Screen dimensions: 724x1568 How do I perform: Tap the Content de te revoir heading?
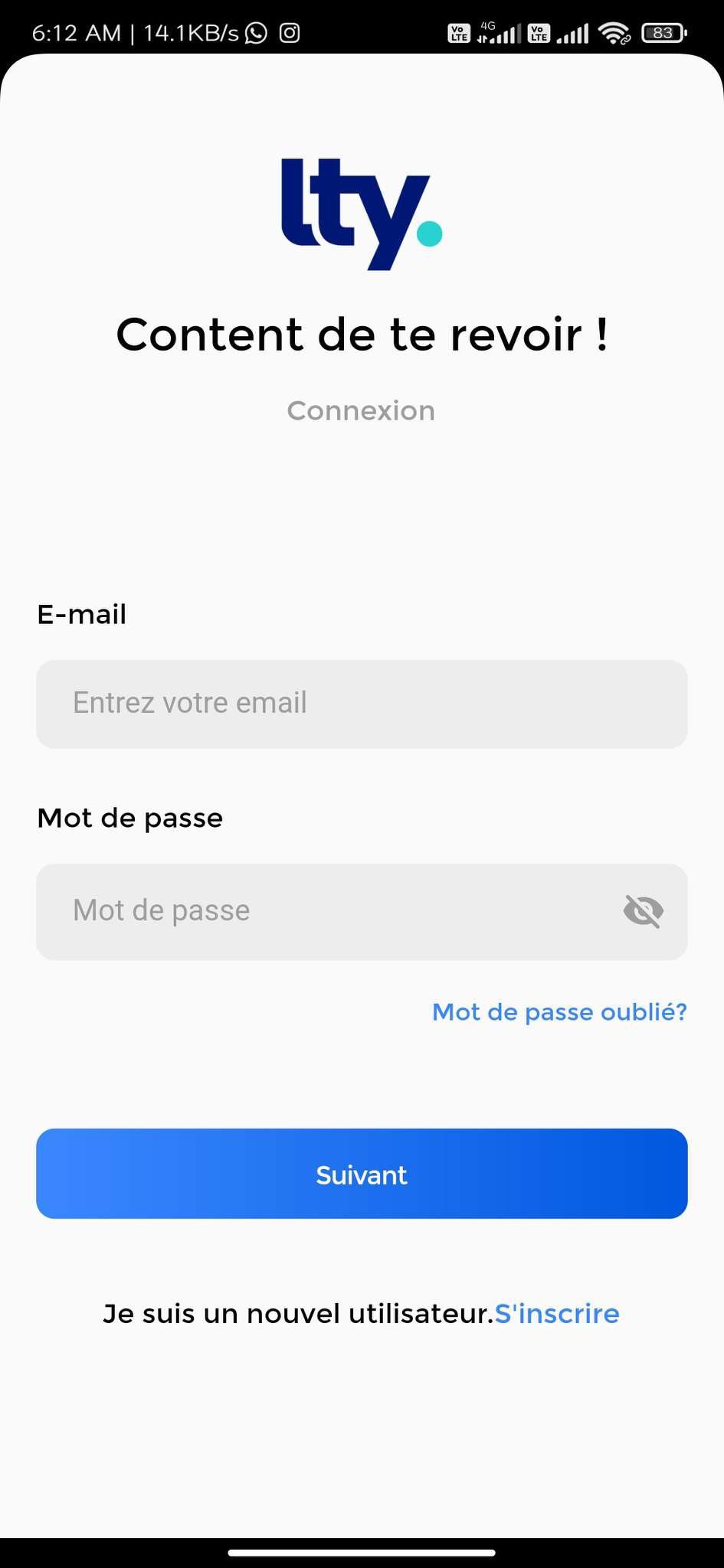[361, 335]
